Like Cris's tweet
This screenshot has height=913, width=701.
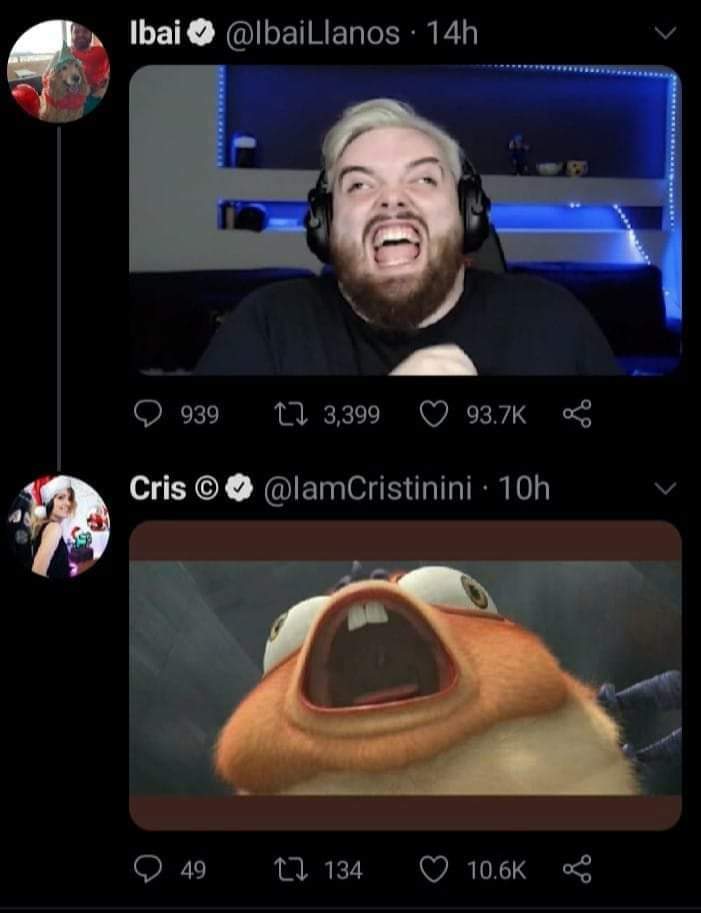tap(434, 869)
